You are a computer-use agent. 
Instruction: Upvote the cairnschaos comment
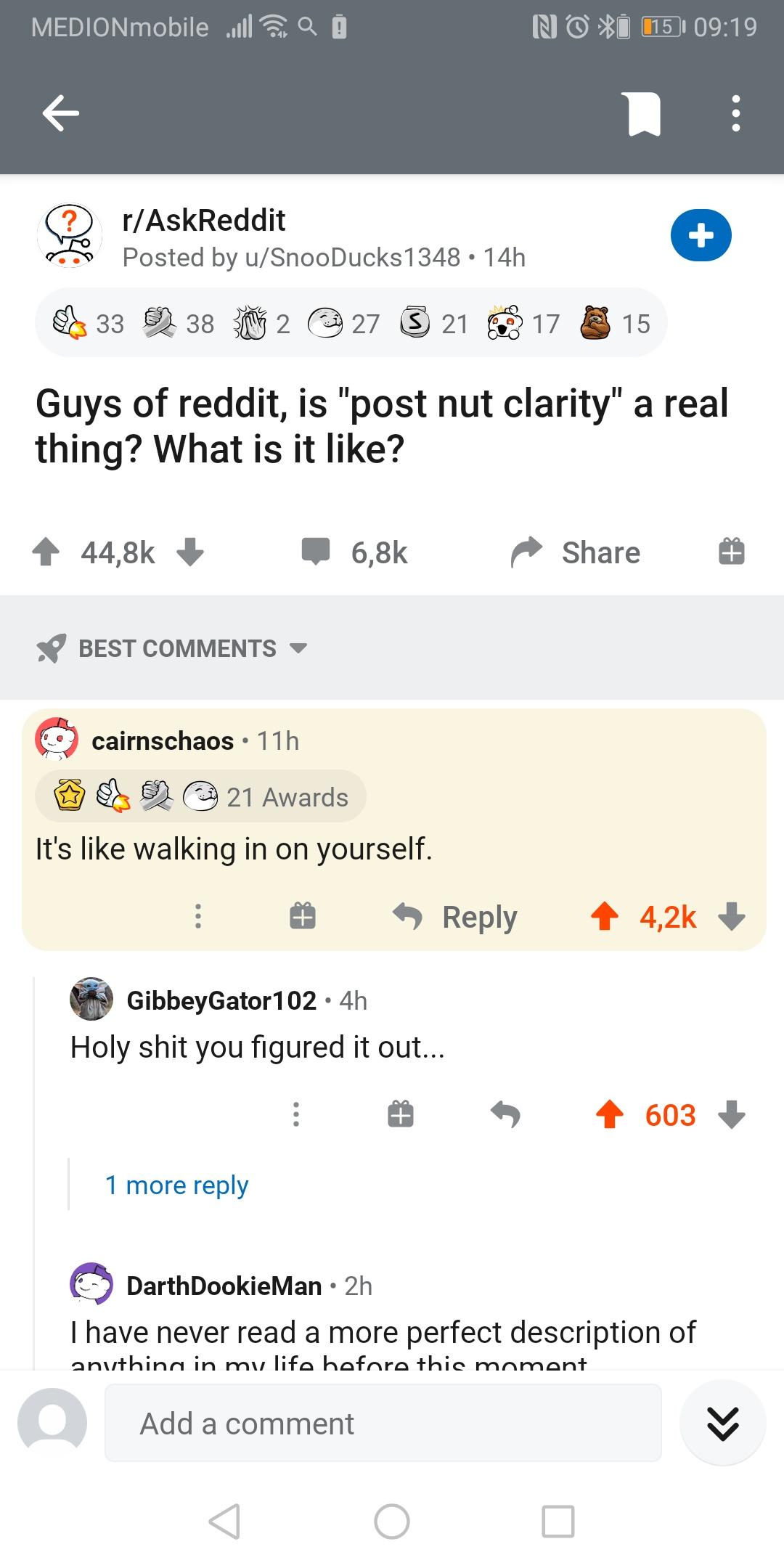(x=604, y=917)
